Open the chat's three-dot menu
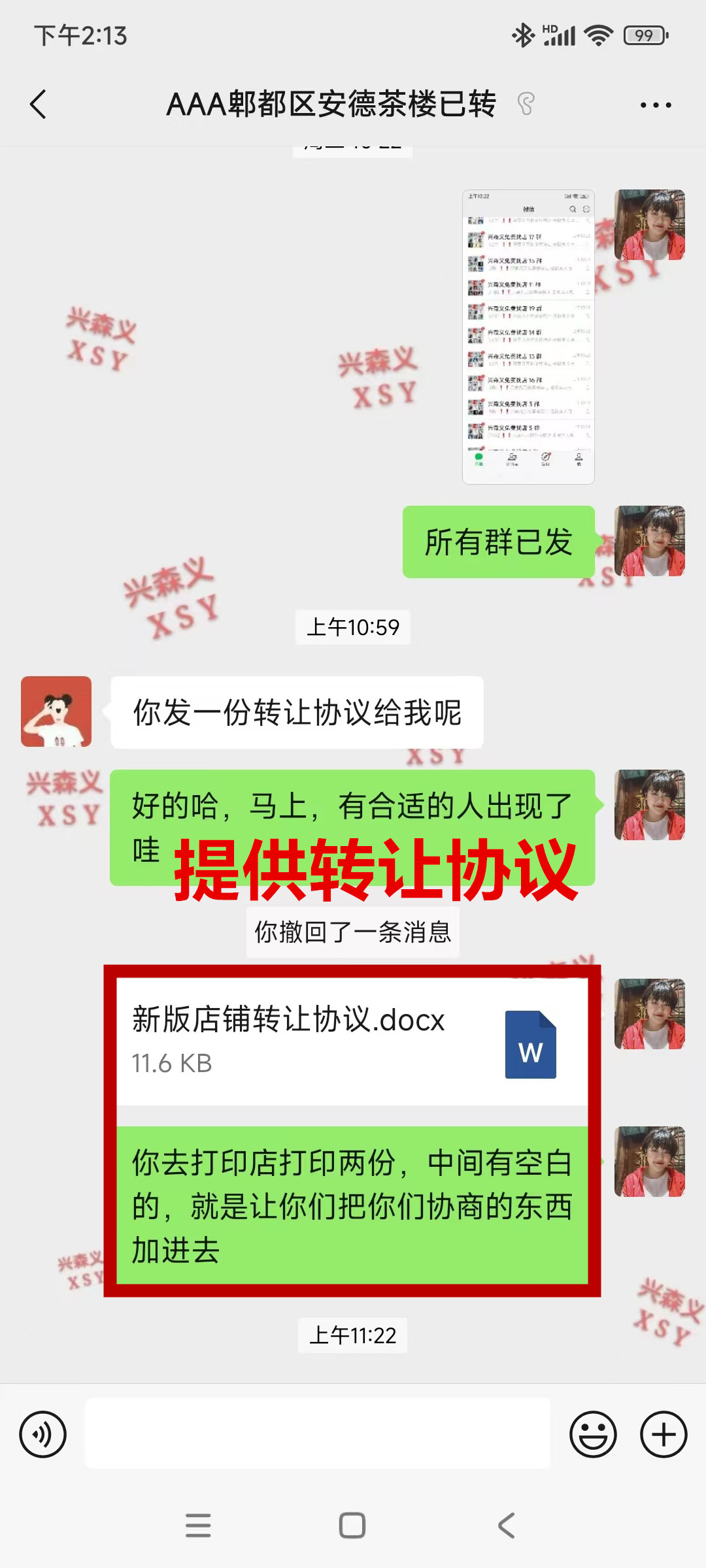Image resolution: width=706 pixels, height=1568 pixels. pos(655,105)
